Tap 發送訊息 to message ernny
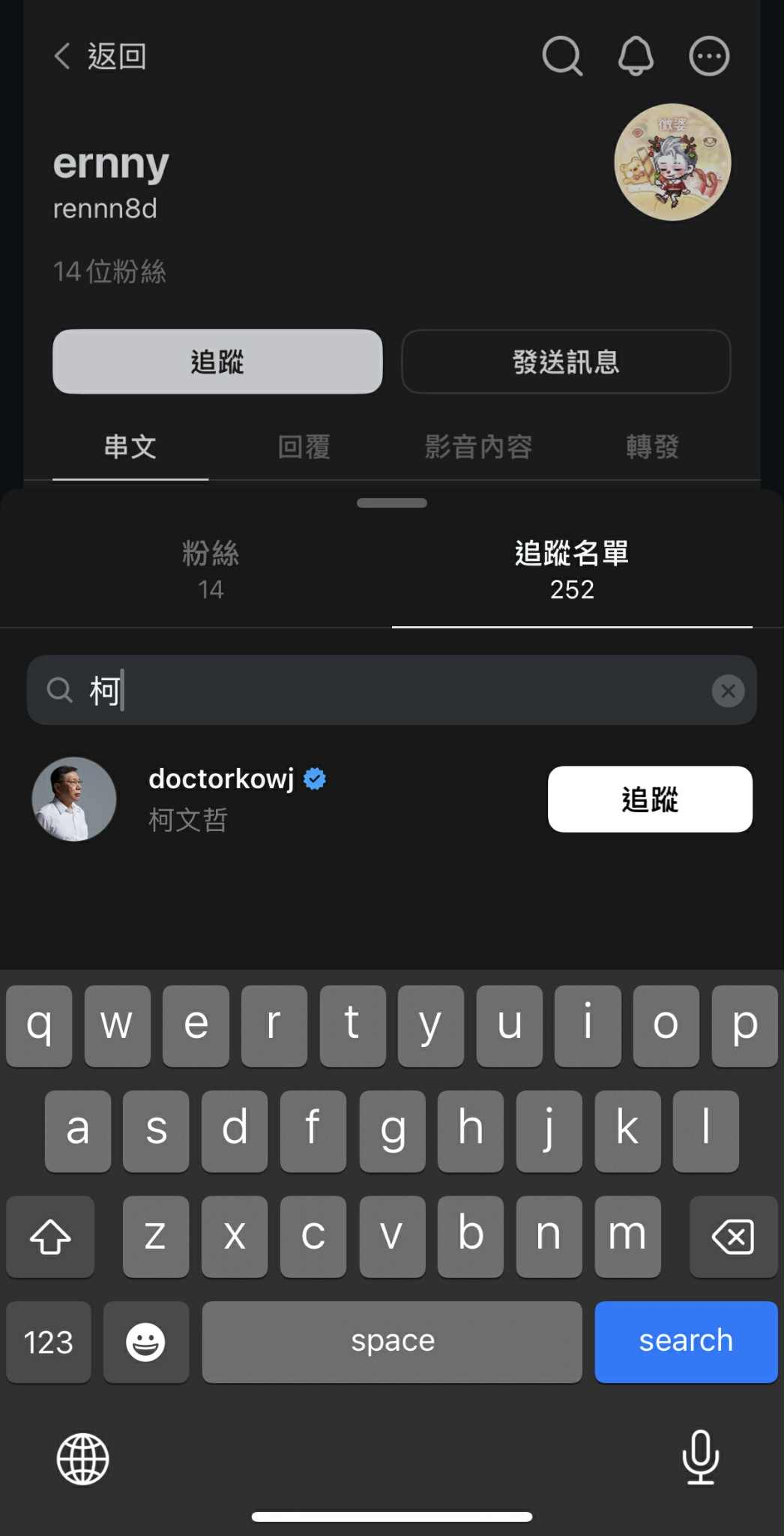The image size is (784, 1536). pos(566,361)
